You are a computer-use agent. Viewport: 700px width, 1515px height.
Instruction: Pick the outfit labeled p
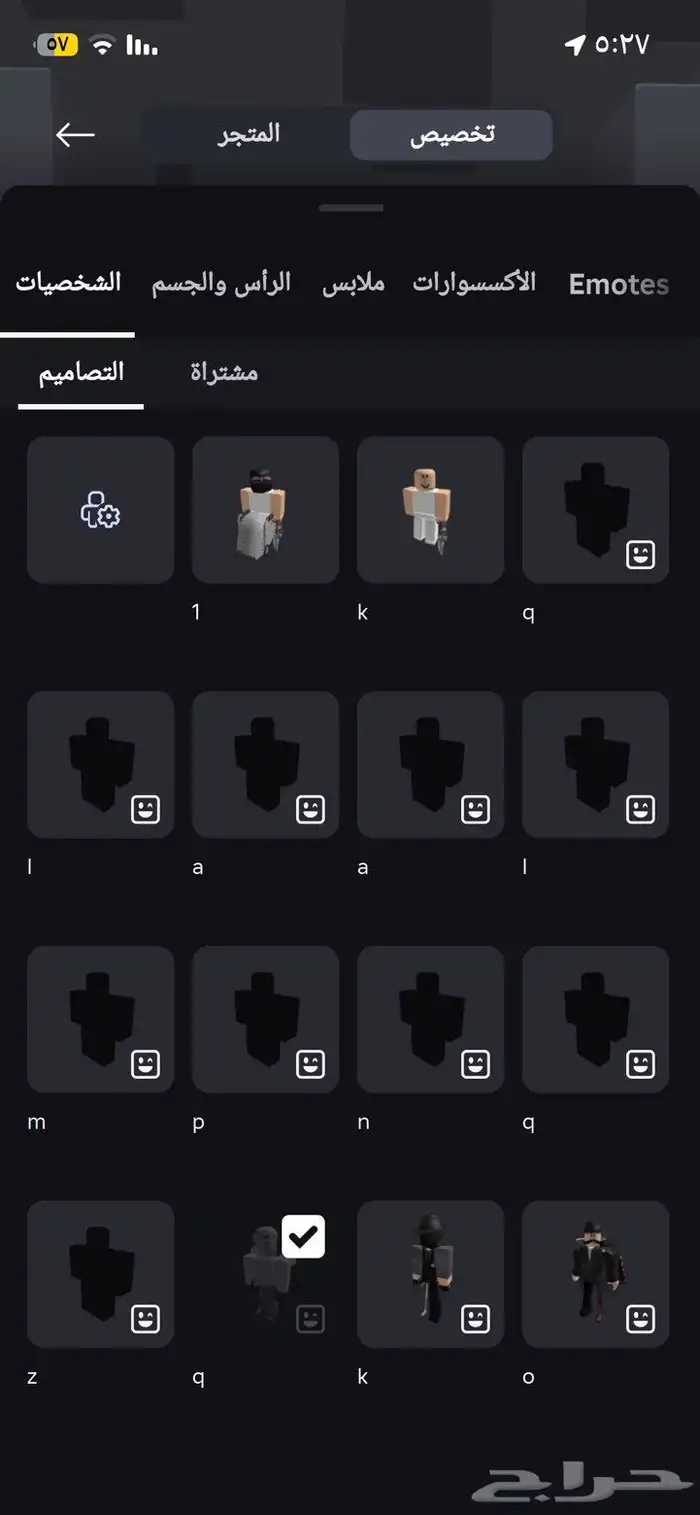[265, 1020]
